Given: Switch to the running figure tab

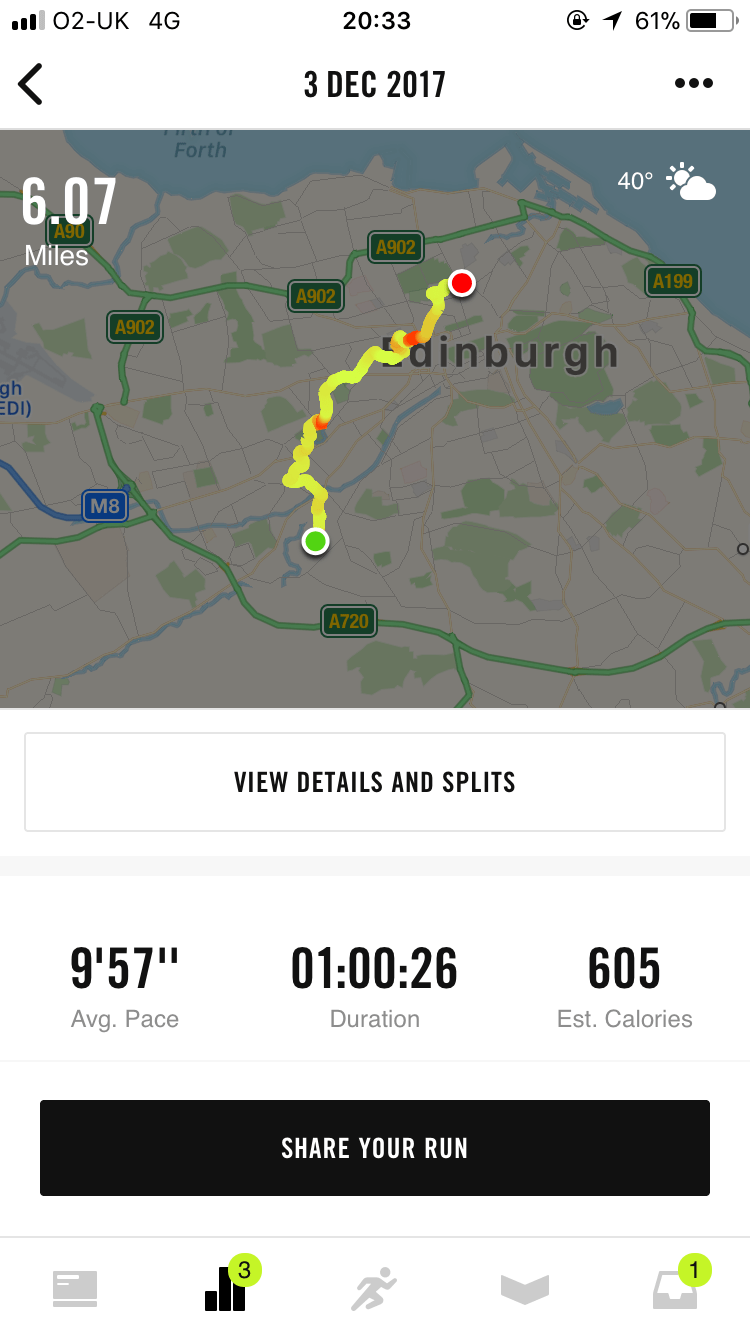Looking at the screenshot, I should tap(374, 1288).
